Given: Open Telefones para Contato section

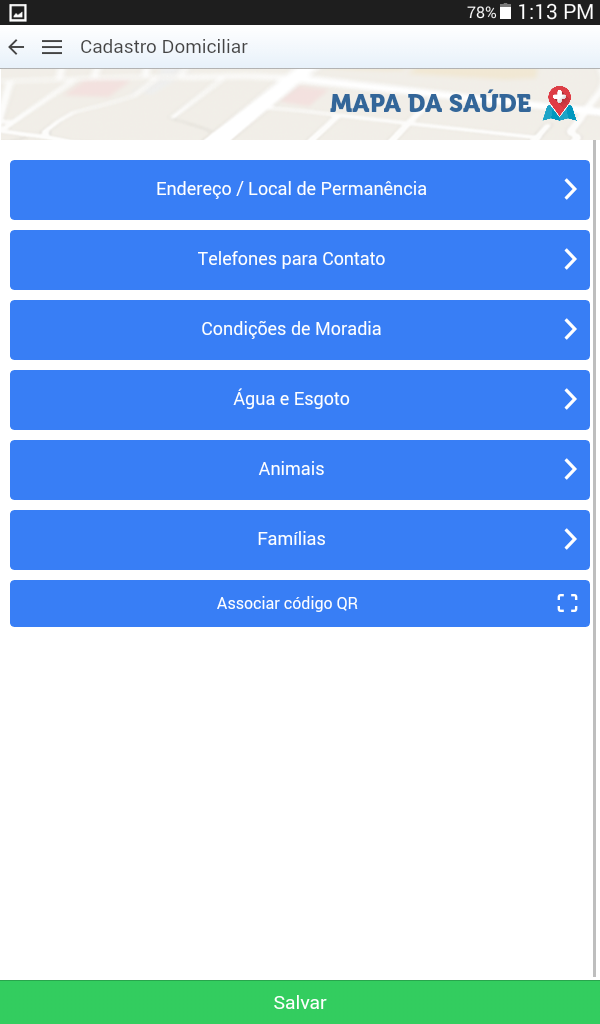Looking at the screenshot, I should pyautogui.click(x=299, y=259).
